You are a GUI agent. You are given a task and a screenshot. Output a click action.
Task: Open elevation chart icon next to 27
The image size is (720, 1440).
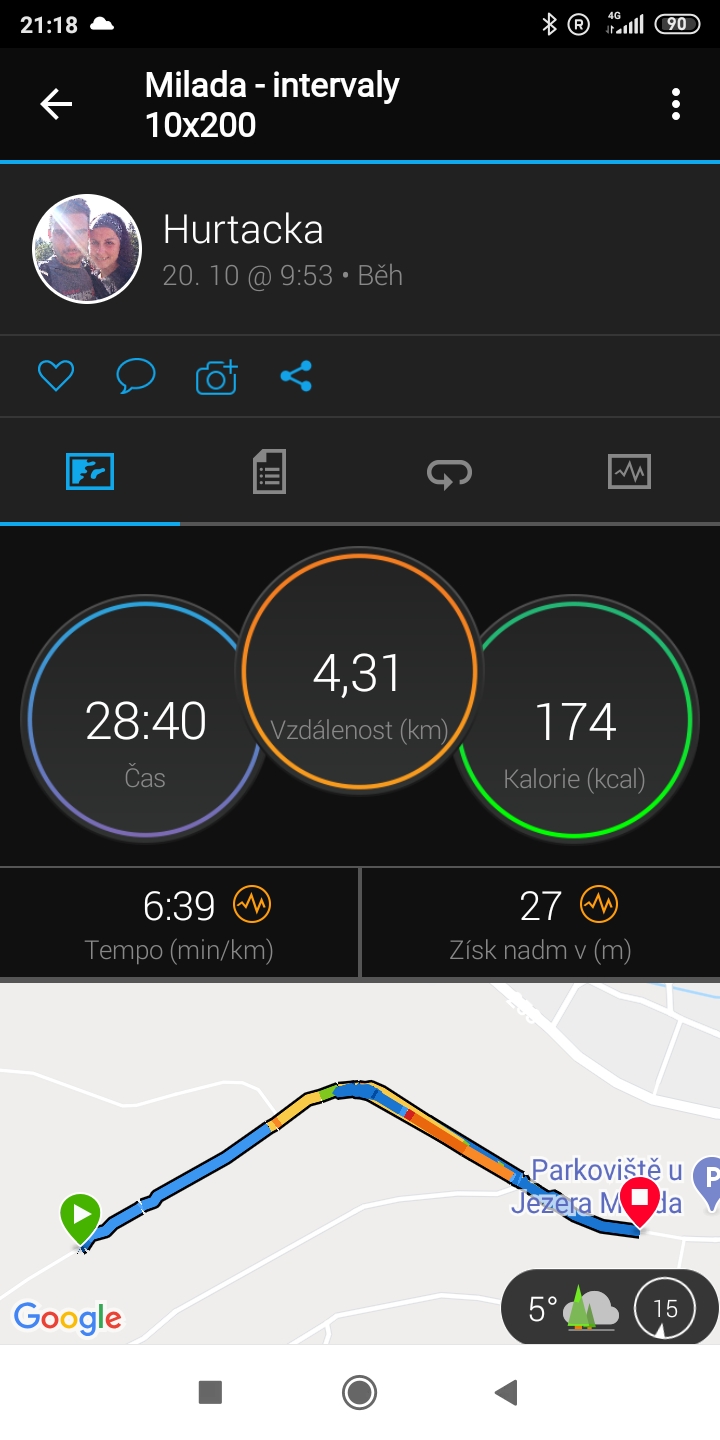[599, 905]
